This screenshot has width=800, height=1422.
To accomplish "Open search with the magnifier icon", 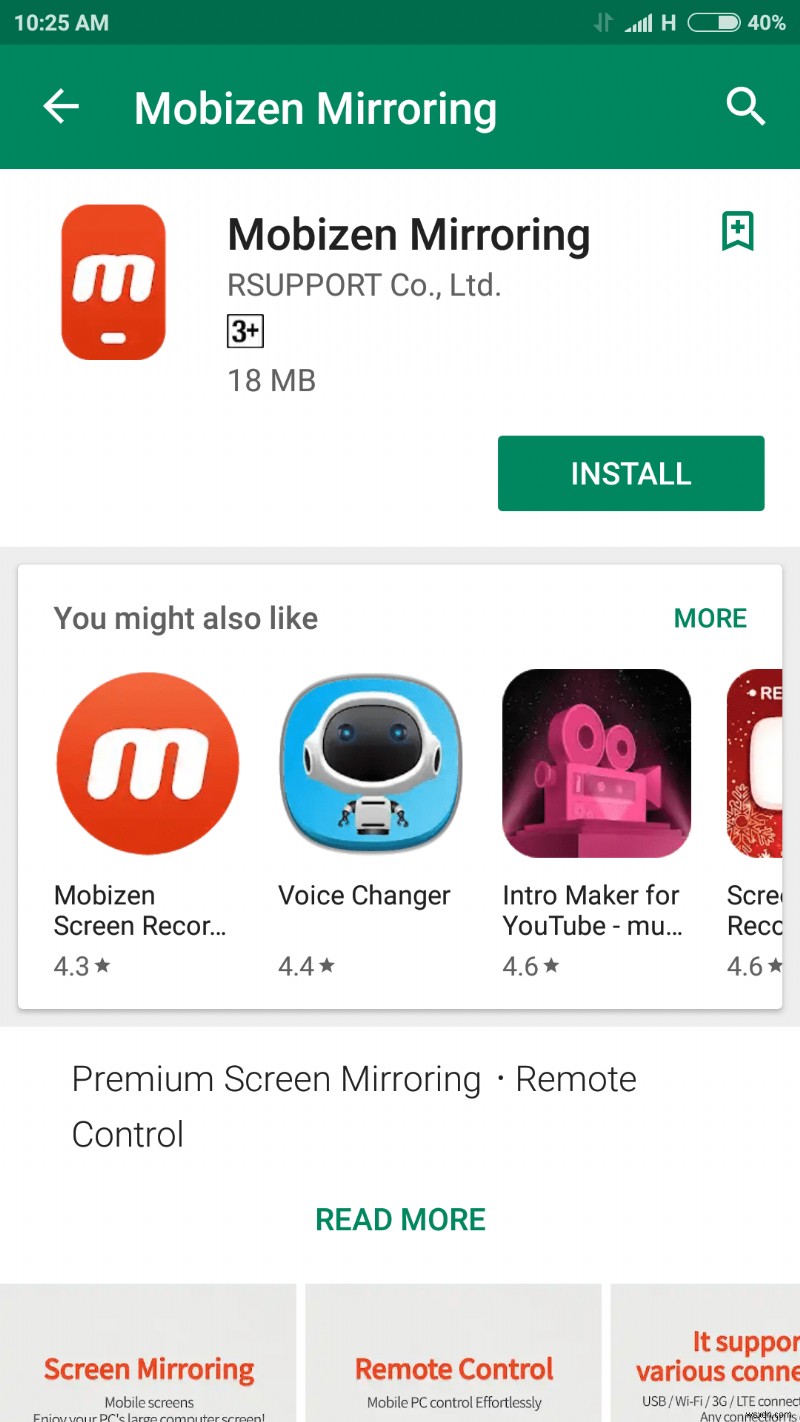I will pyautogui.click(x=745, y=106).
